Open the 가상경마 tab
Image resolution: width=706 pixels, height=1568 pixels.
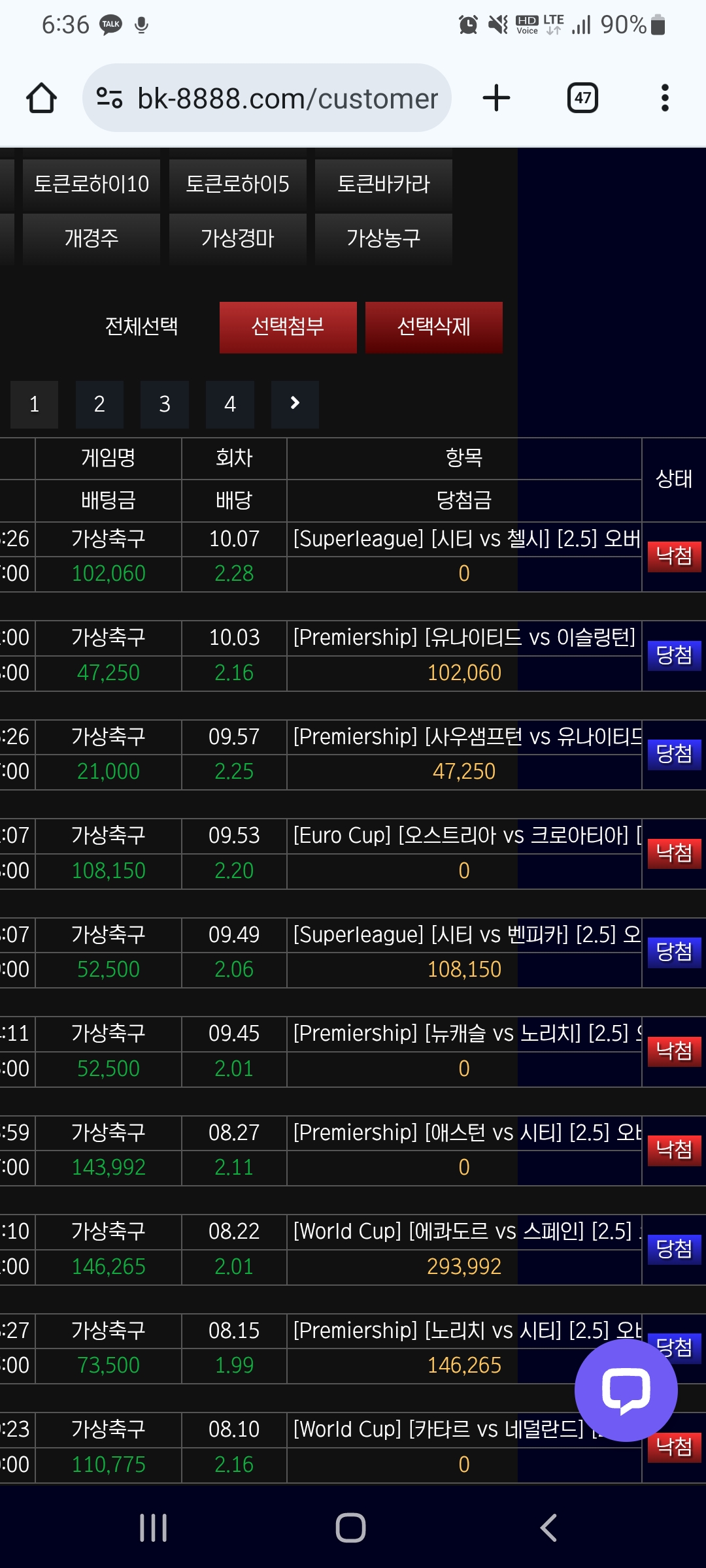[238, 238]
